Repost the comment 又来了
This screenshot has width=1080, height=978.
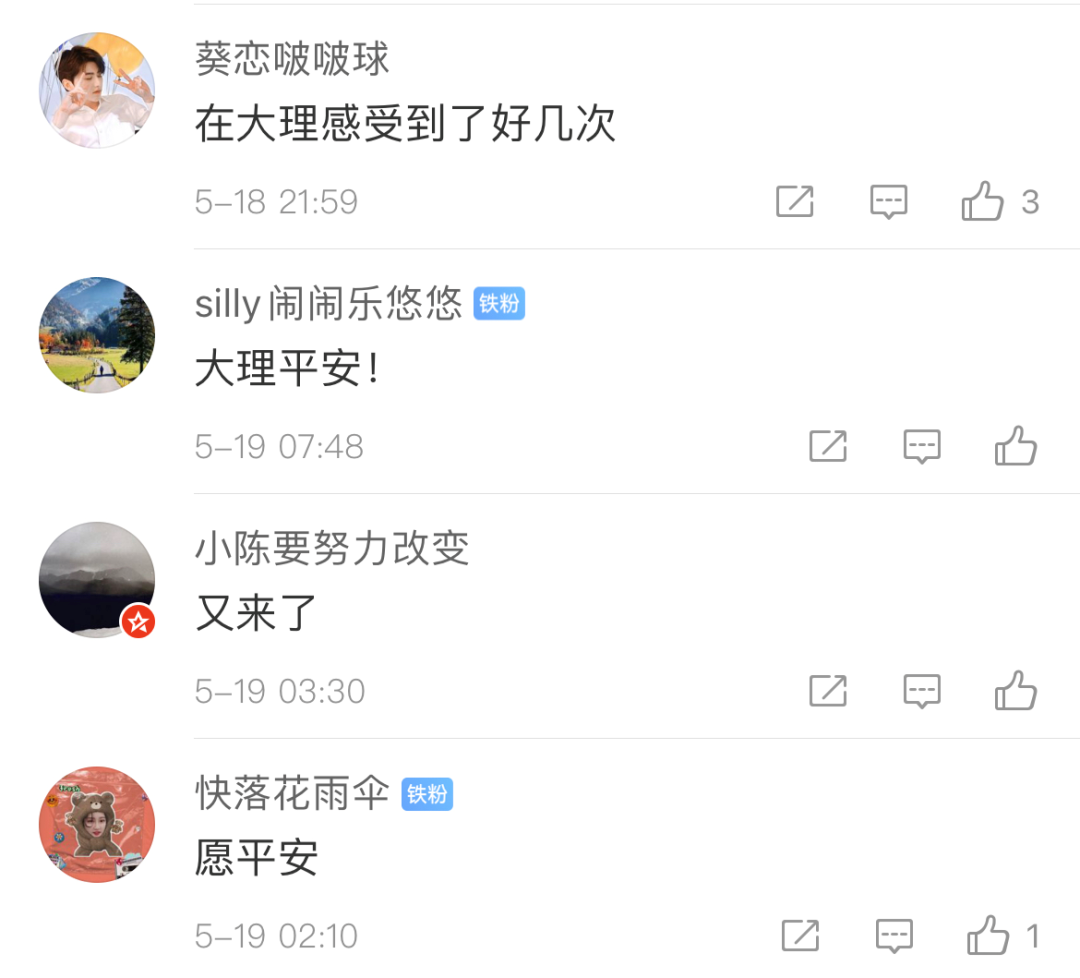tap(828, 691)
